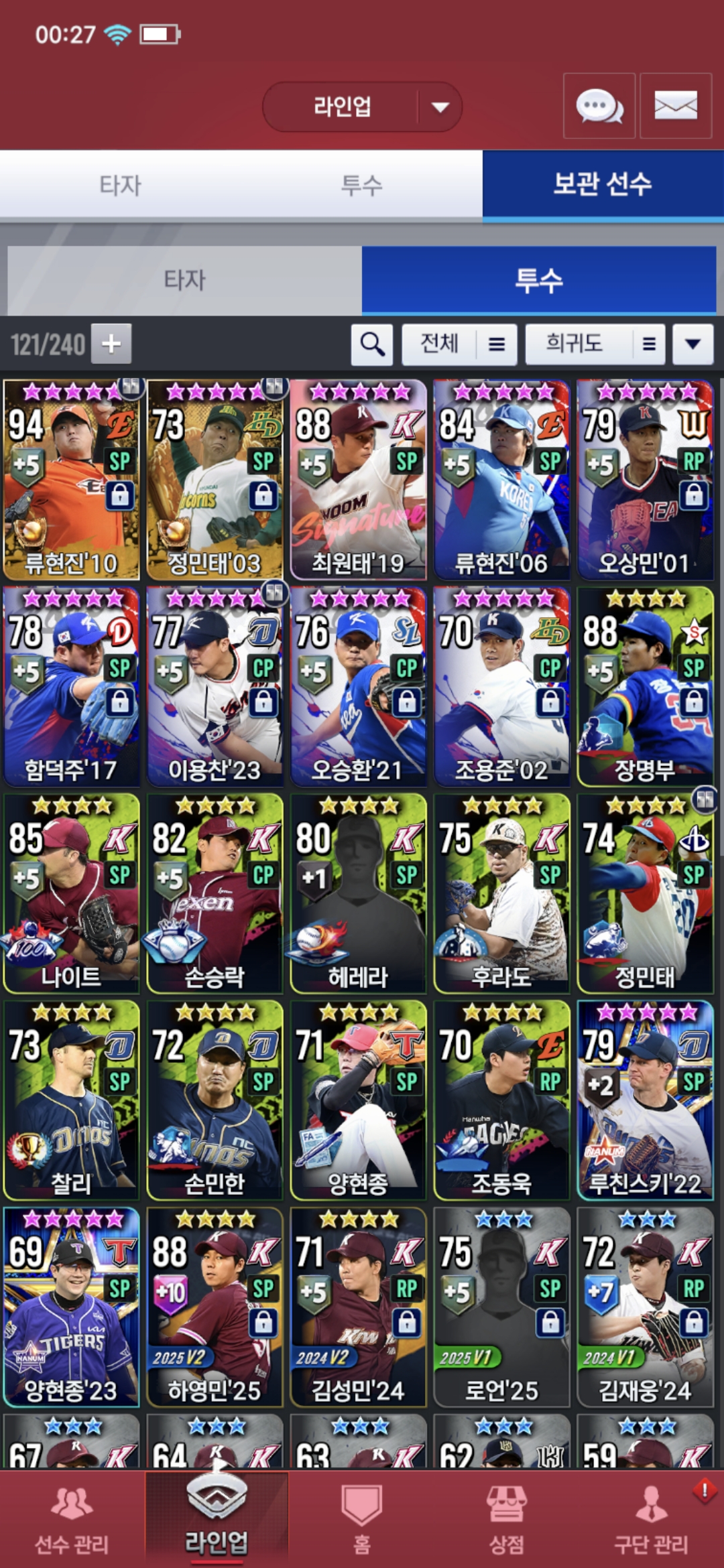This screenshot has width=724, height=1568.
Task: Switch to the top 투수 tab
Action: click(x=361, y=185)
